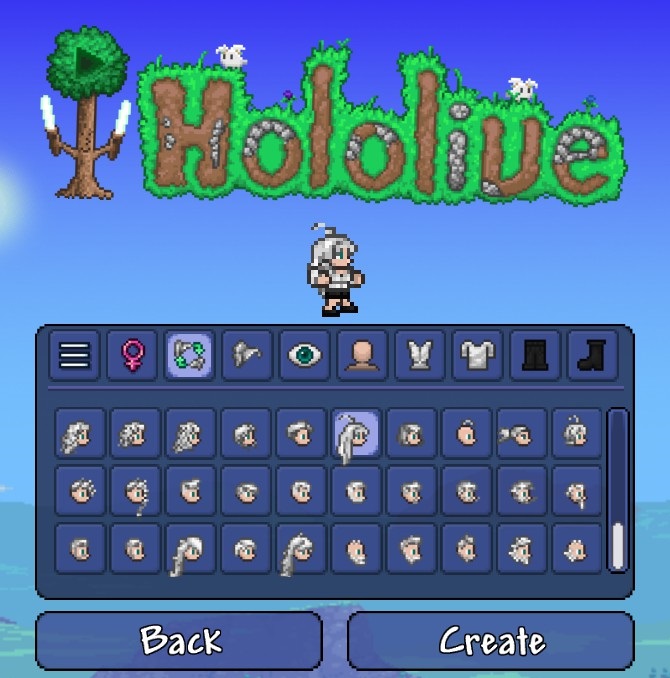Pick the black boot shoe color tab
670x678 pixels.
(x=591, y=355)
